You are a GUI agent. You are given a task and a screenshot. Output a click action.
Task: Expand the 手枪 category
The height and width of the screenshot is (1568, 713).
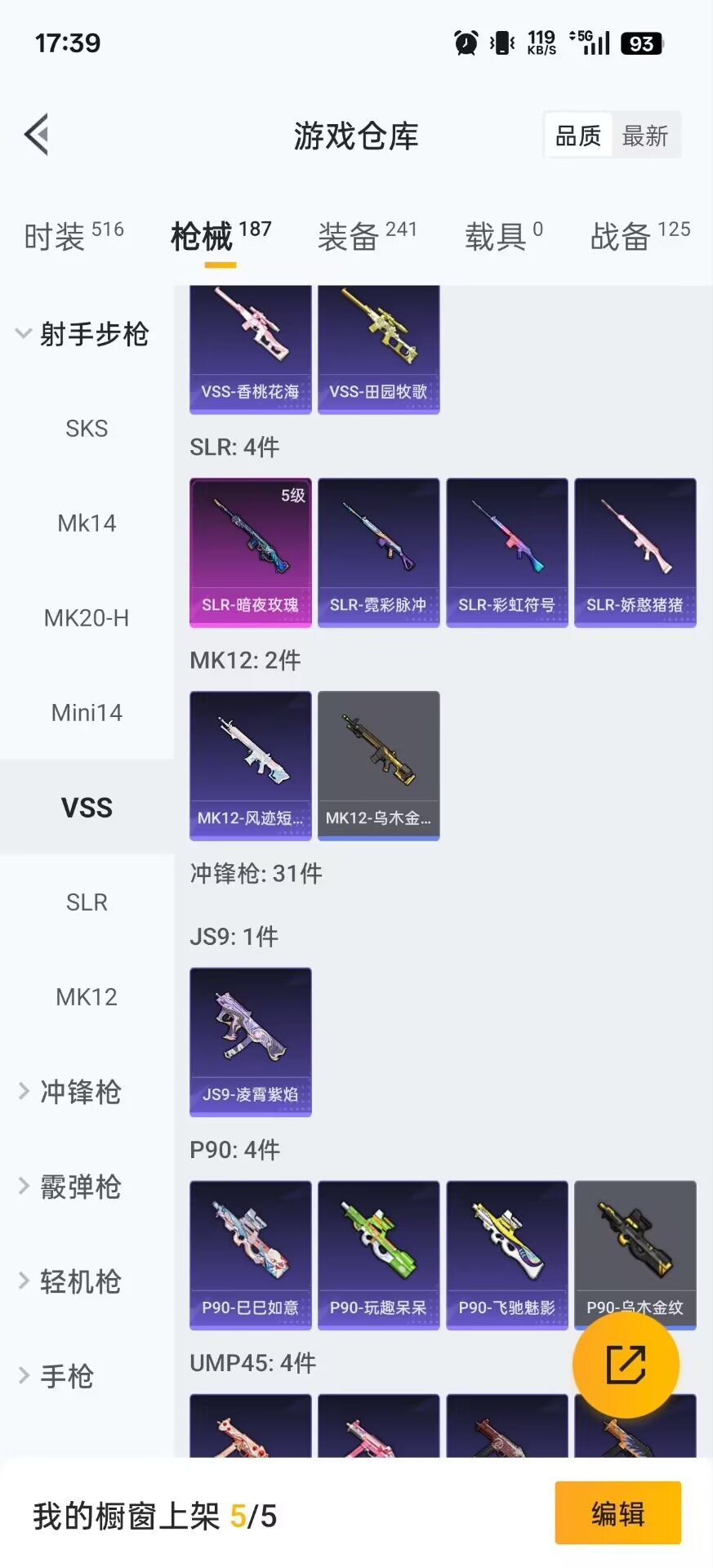[x=67, y=1376]
